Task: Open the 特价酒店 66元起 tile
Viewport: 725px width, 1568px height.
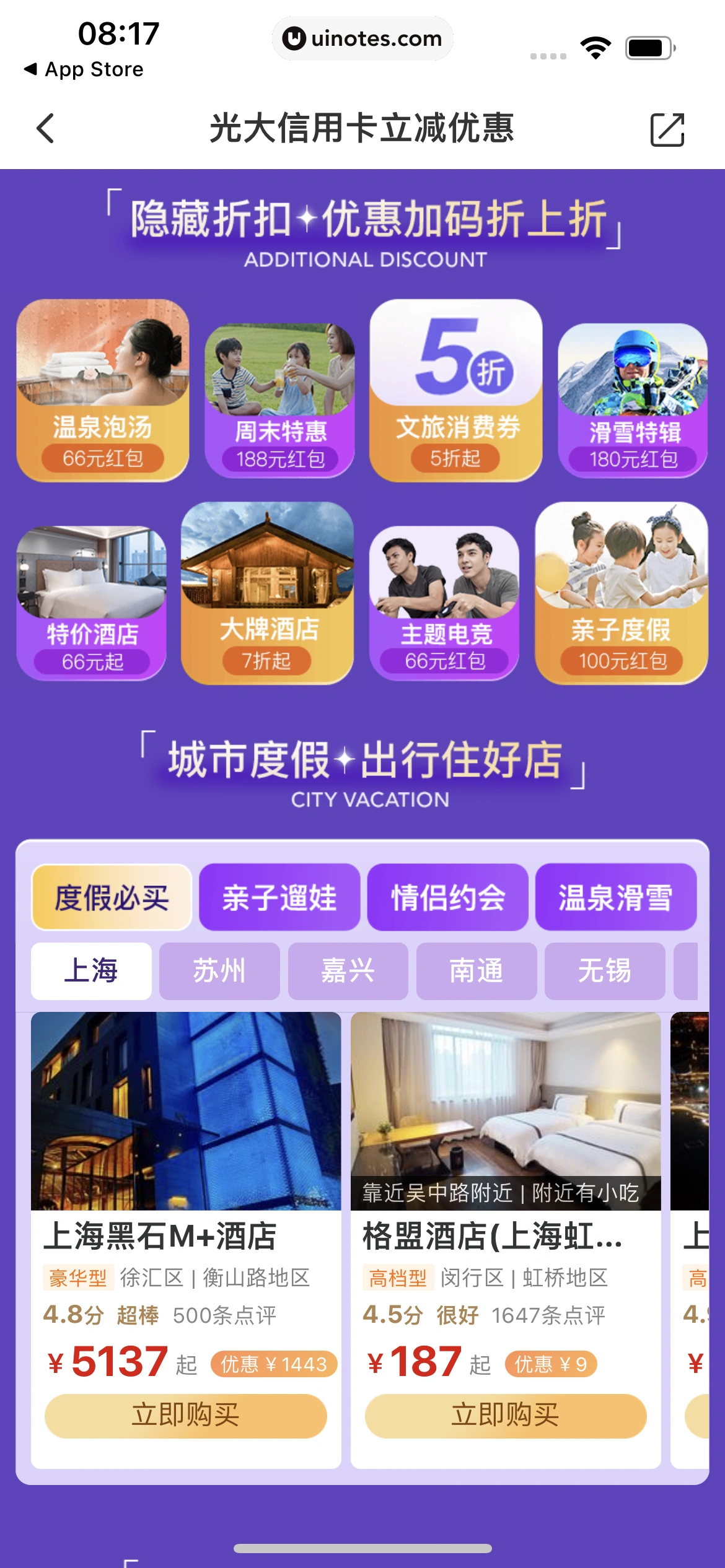Action: [x=92, y=603]
